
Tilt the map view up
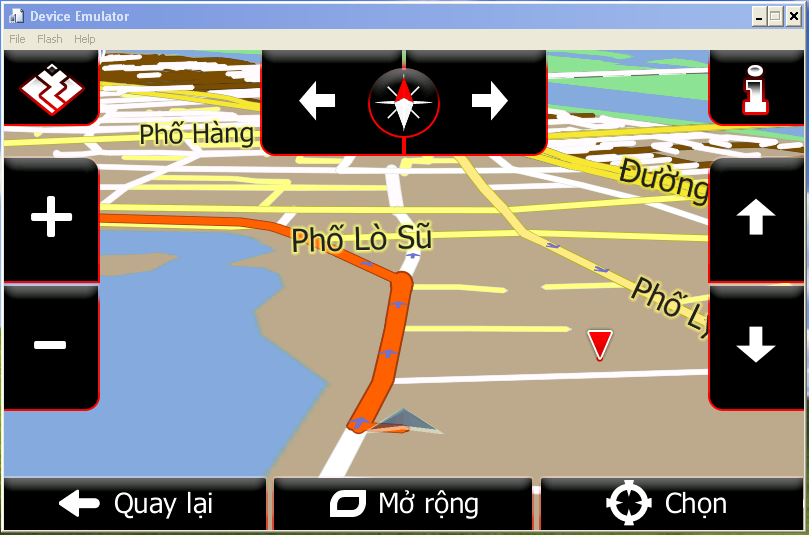coord(756,217)
